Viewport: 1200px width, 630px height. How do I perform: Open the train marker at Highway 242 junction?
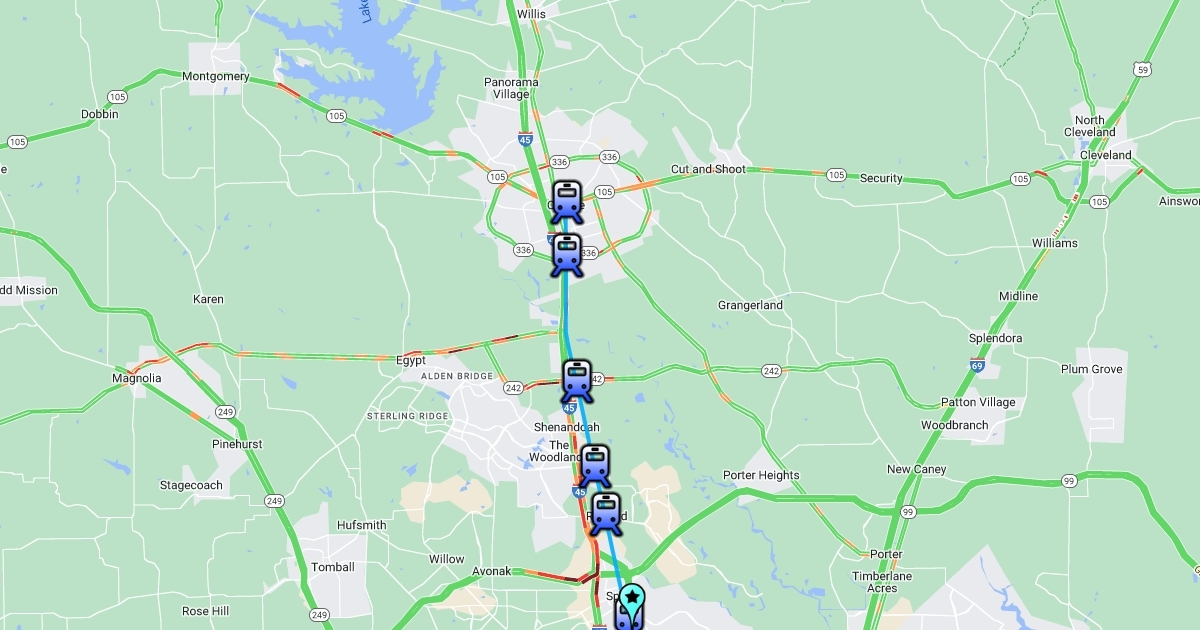click(x=577, y=380)
